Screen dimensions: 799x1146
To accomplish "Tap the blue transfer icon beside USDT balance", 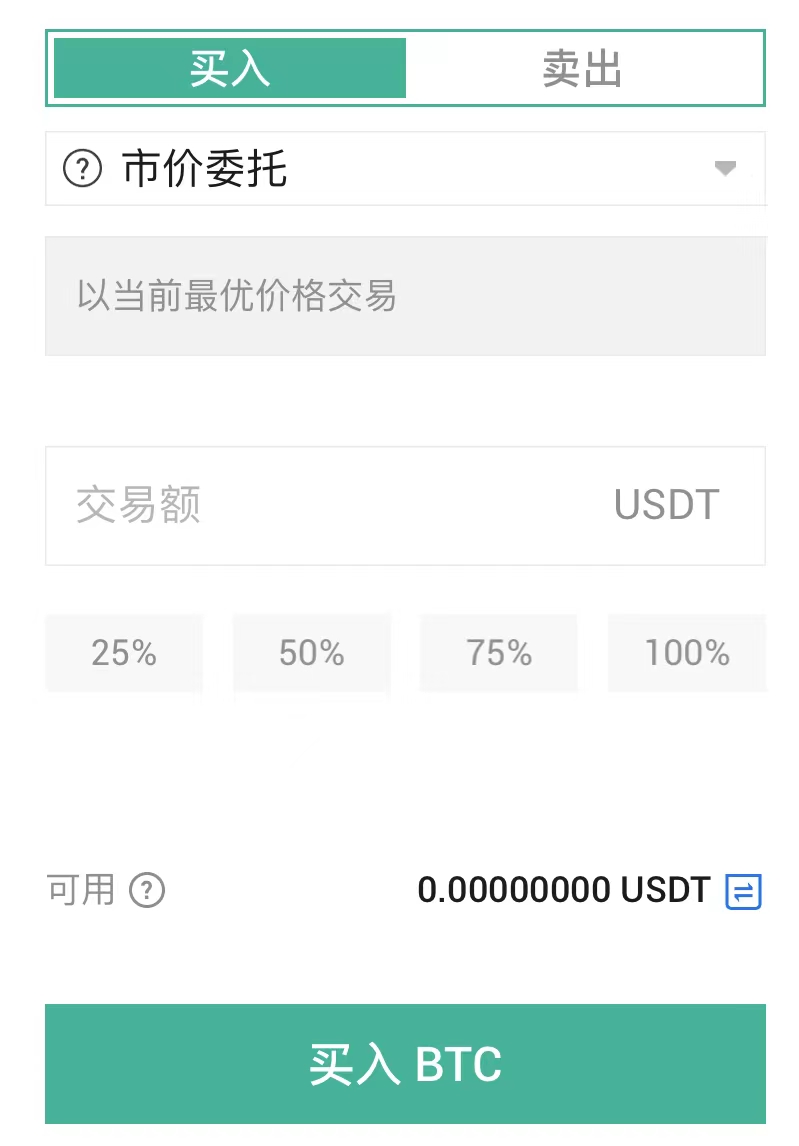I will 743,890.
